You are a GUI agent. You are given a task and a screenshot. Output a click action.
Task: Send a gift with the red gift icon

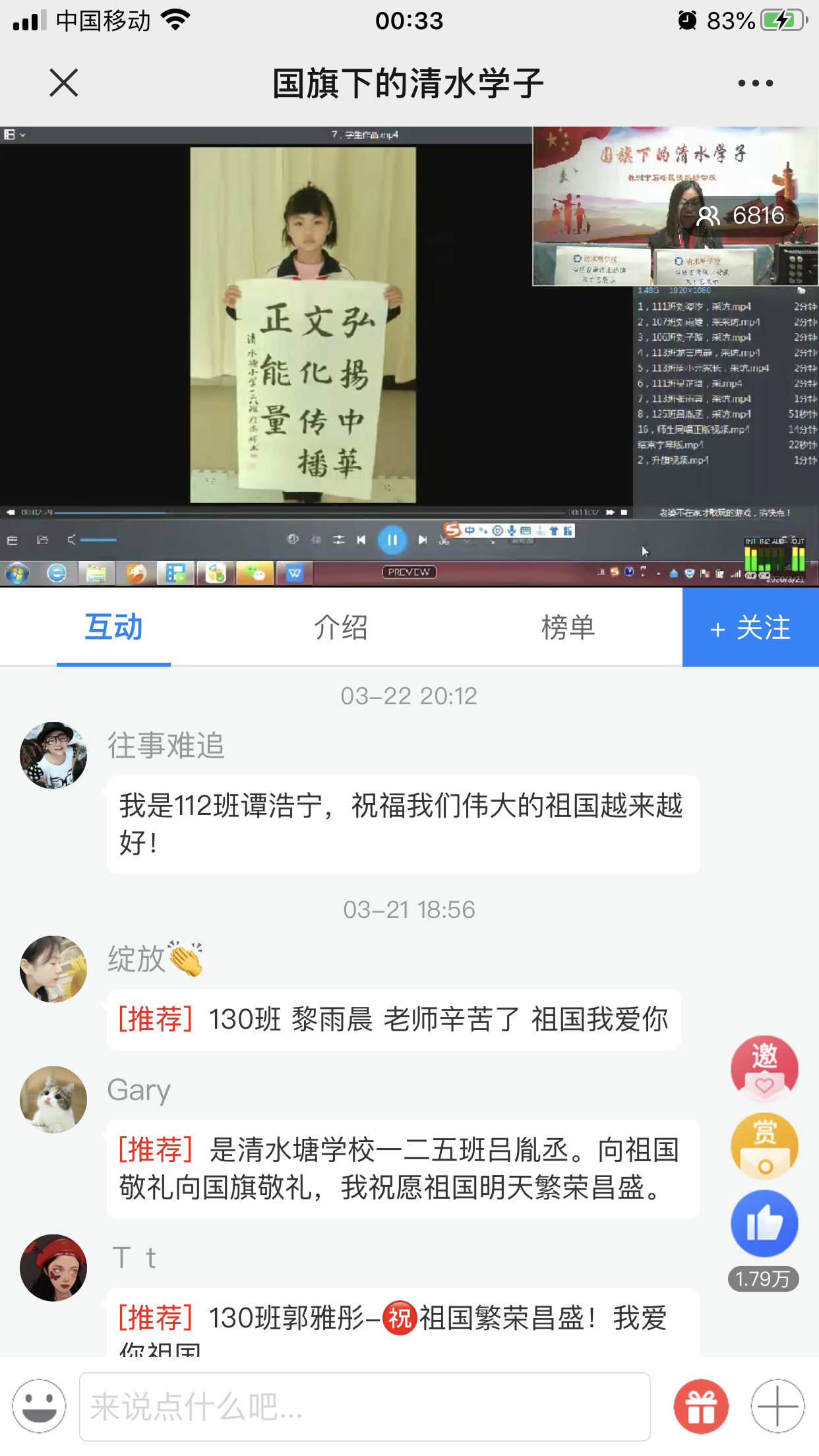tap(701, 1407)
